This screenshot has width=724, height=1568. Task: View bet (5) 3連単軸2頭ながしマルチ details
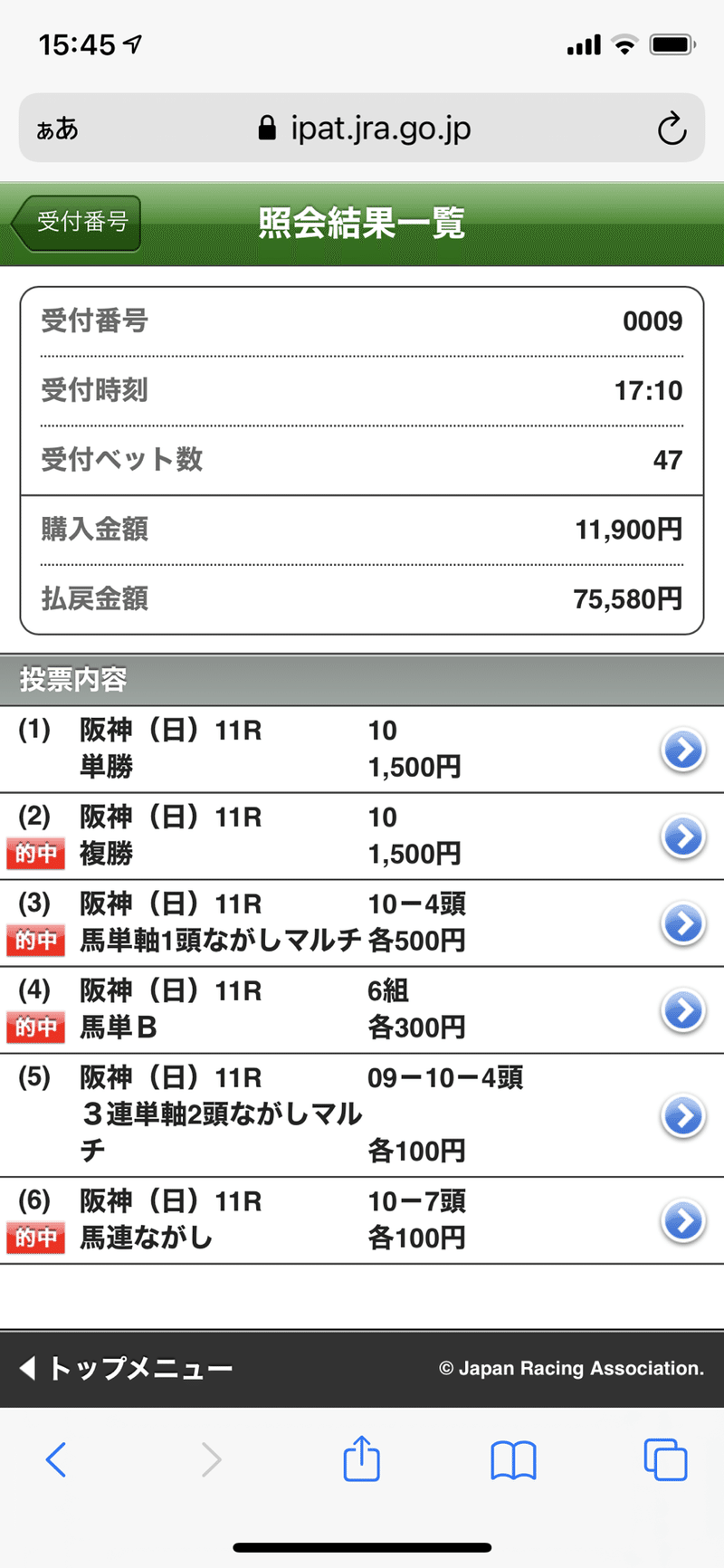362,1115
